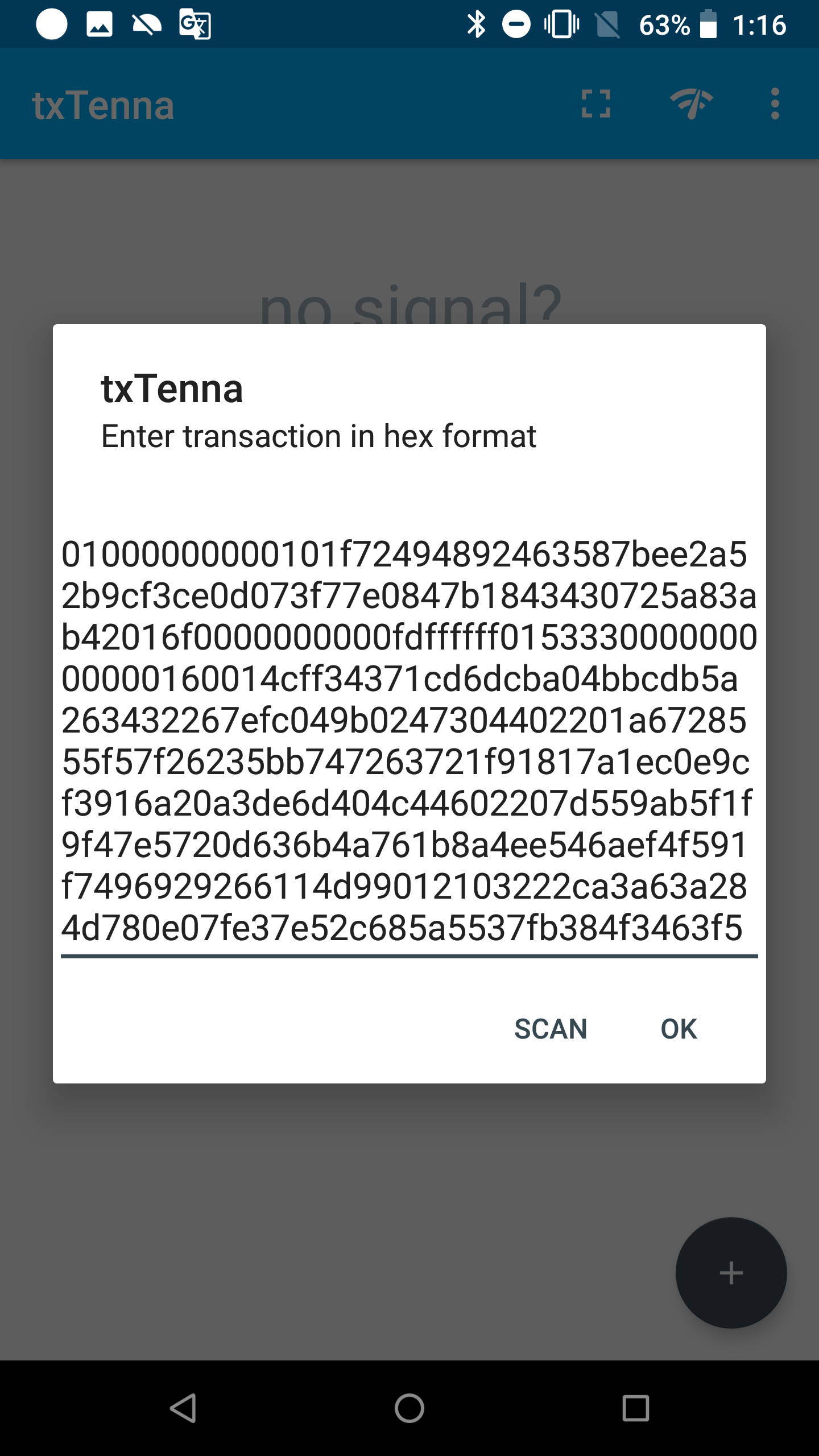
Task: Tap the hex transaction text field
Action: (409, 742)
